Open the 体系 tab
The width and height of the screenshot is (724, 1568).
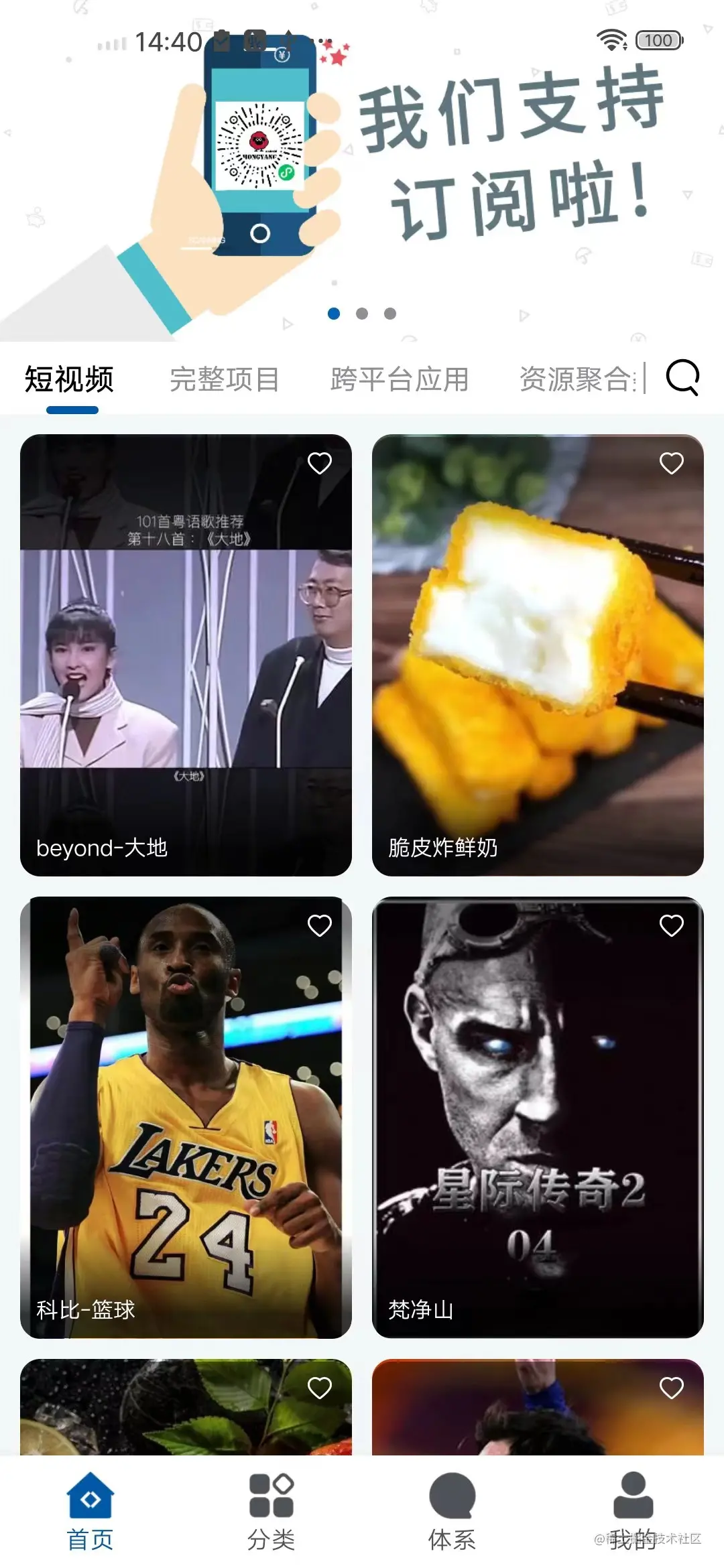click(x=452, y=1510)
